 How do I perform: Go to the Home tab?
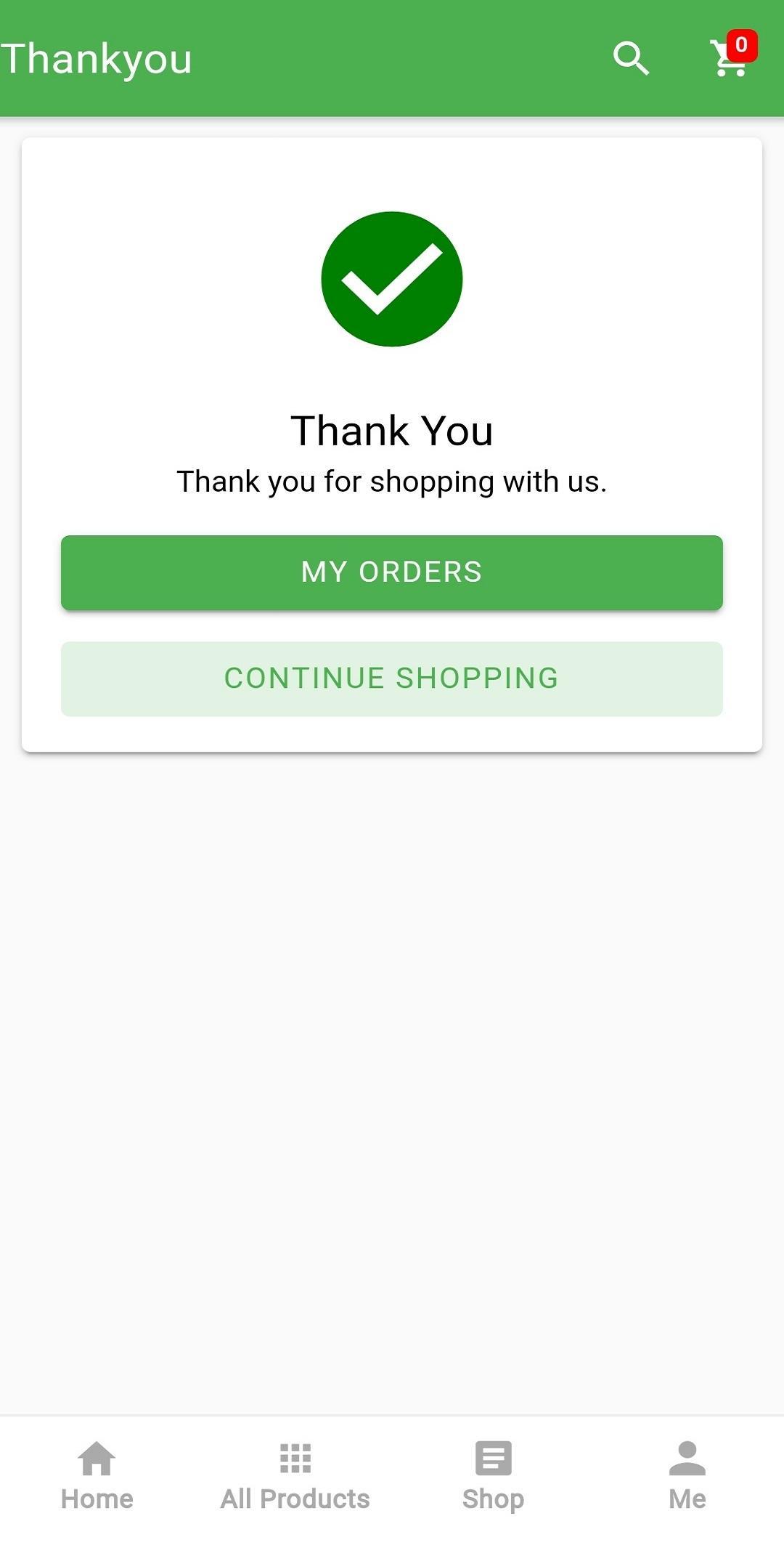pos(97,1476)
